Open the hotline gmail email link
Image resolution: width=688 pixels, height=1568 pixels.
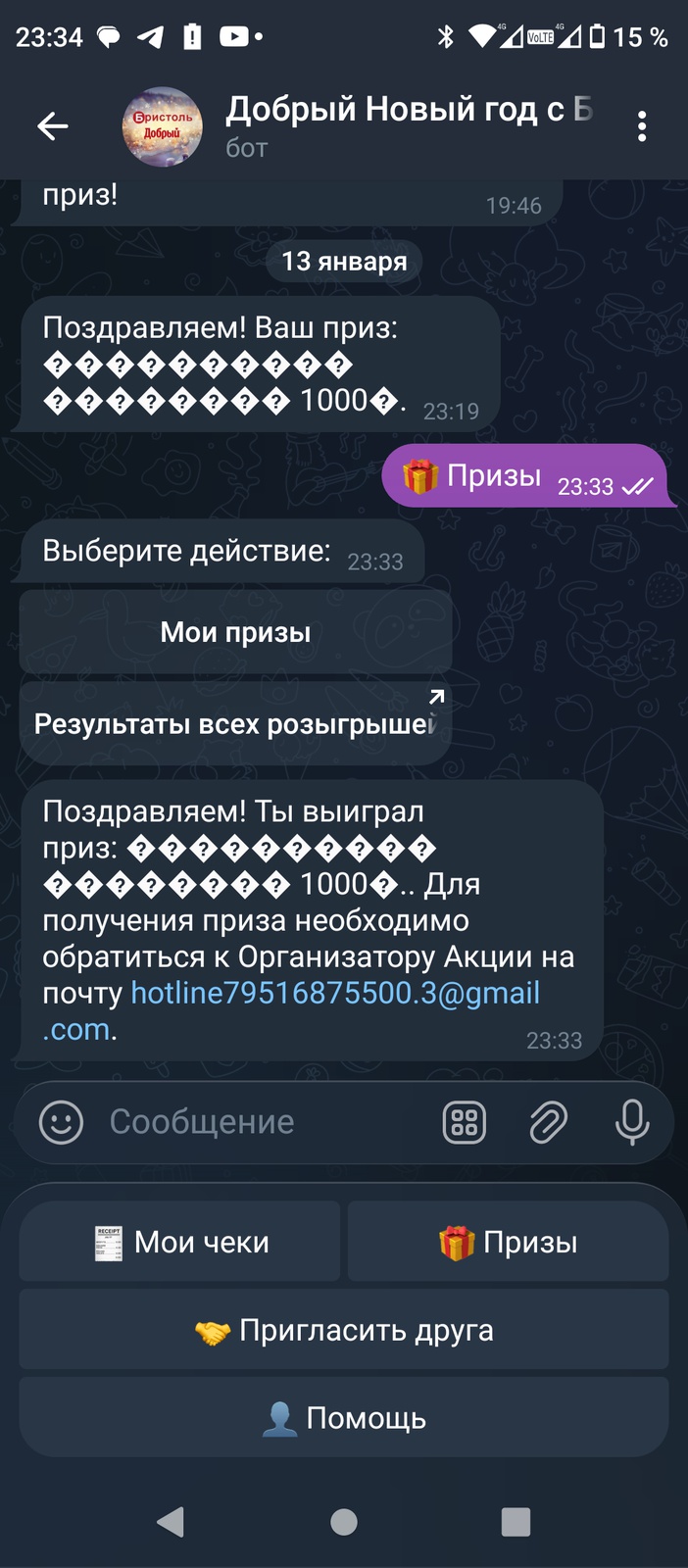click(335, 993)
